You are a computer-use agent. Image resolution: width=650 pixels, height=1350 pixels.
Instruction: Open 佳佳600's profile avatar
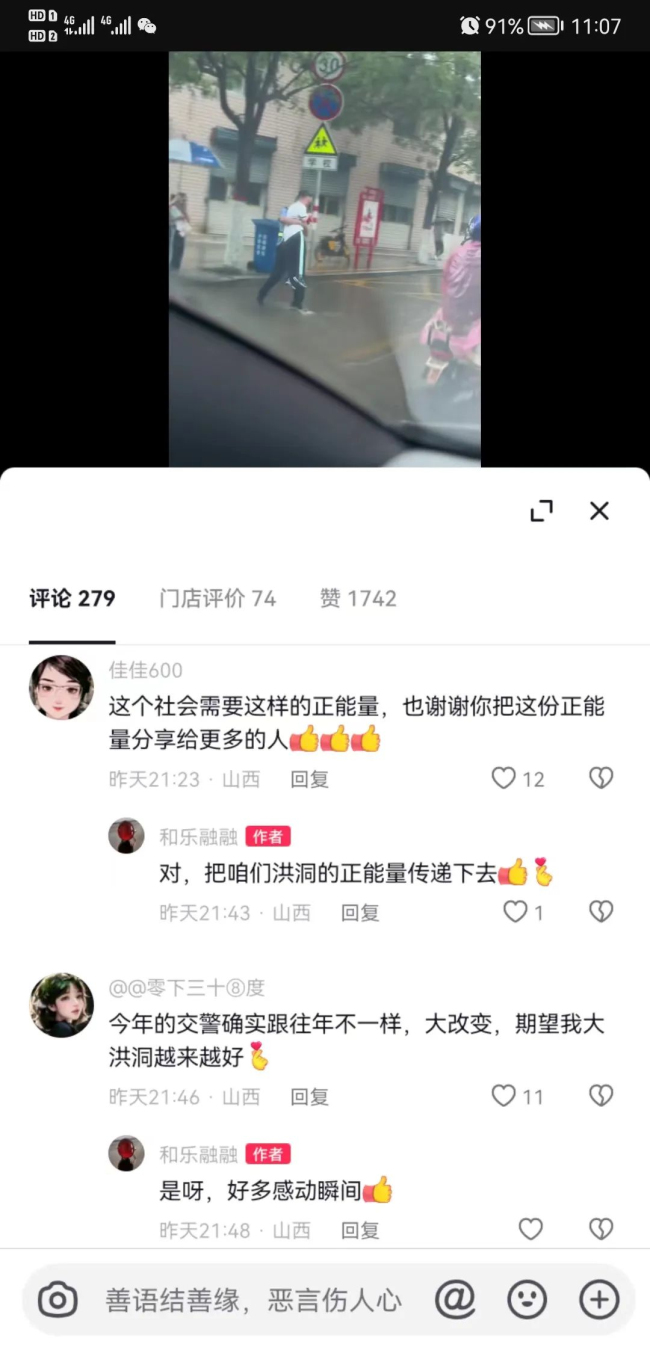click(x=62, y=687)
